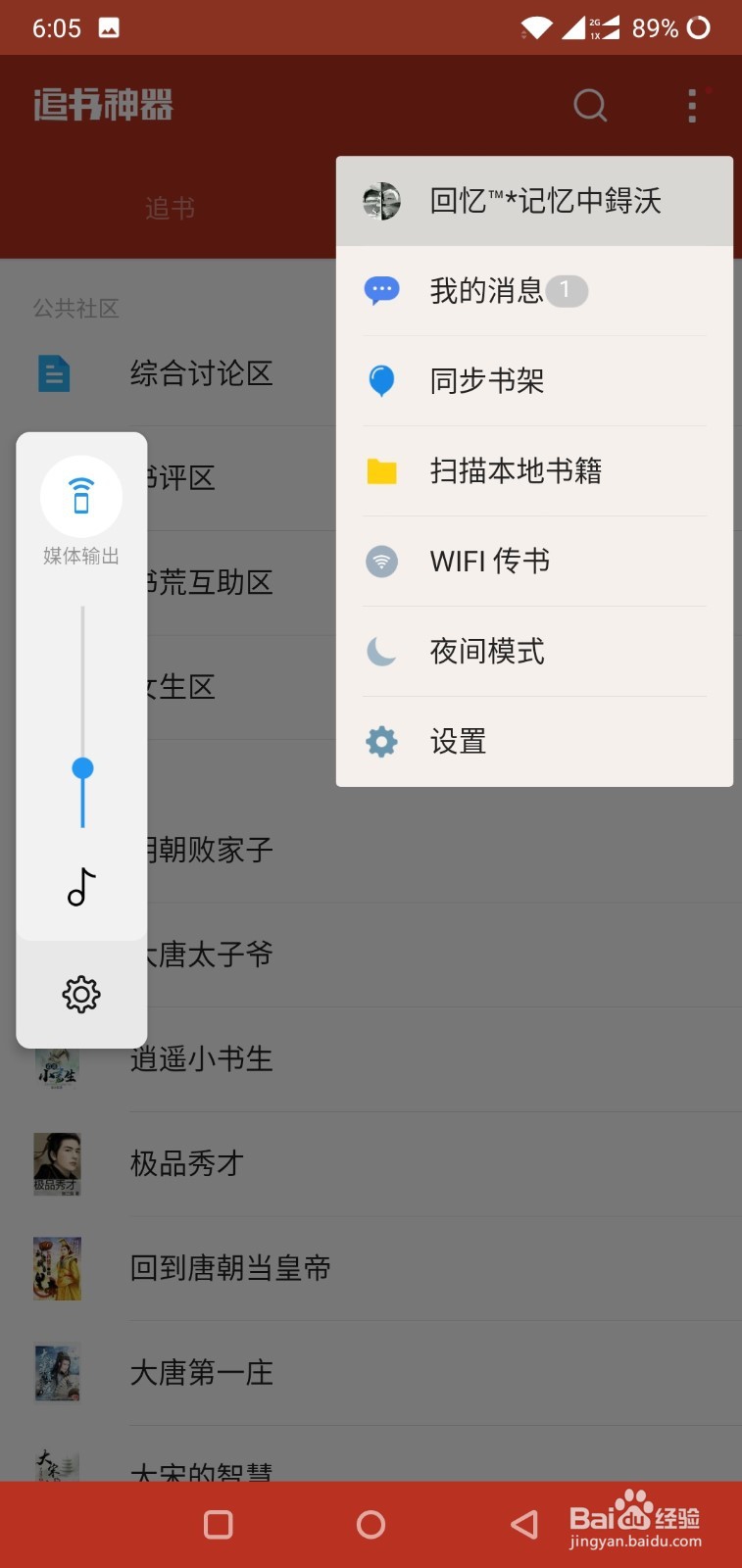Select the 同步书架 pin sync icon
The width and height of the screenshot is (742, 1568).
[x=381, y=380]
